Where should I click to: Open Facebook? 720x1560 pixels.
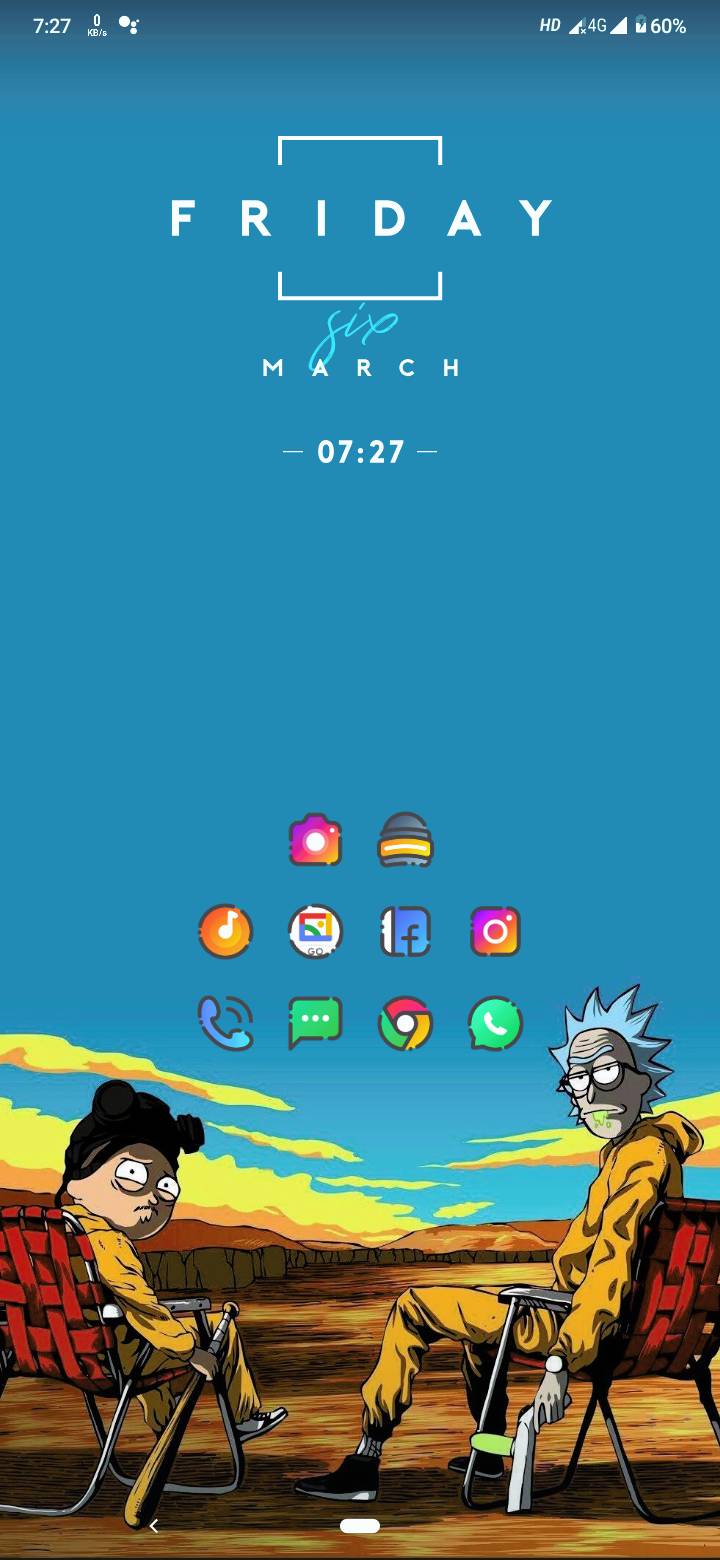pyautogui.click(x=405, y=931)
